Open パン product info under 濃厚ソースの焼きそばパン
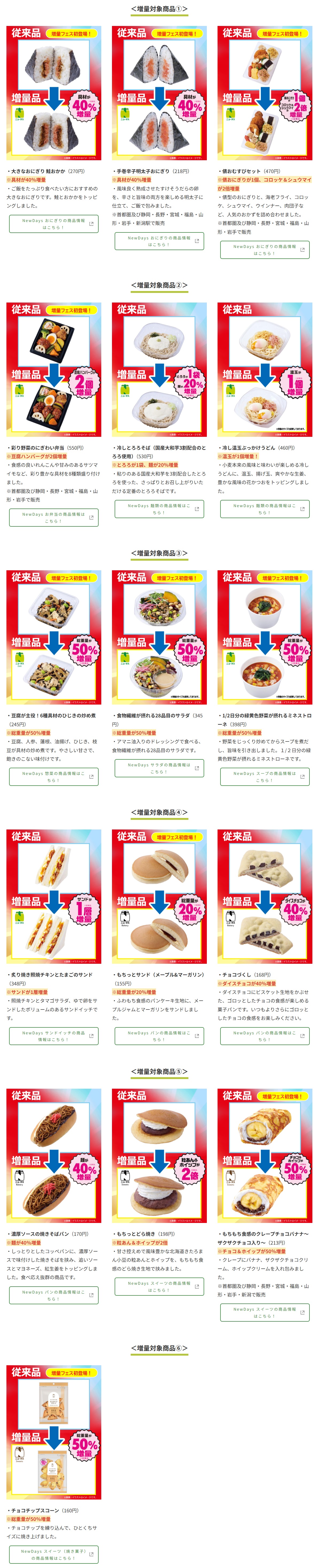This screenshot has width=314, height=1568. [53, 1295]
